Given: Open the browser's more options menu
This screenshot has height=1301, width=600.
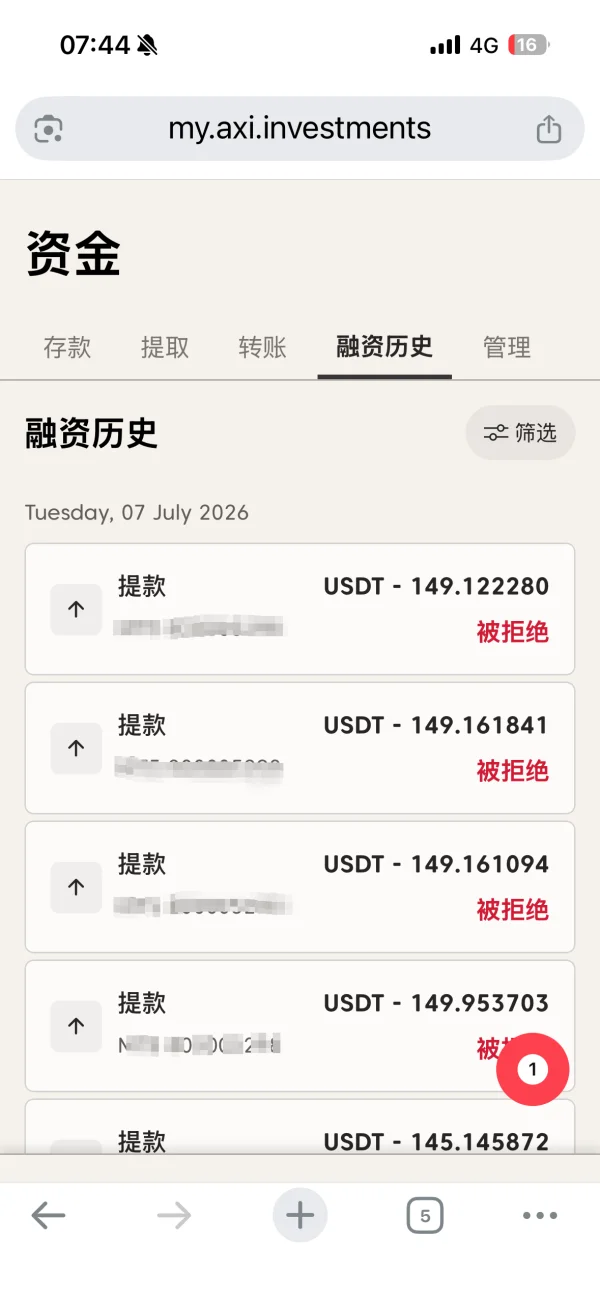Looking at the screenshot, I should pyautogui.click(x=540, y=1216).
